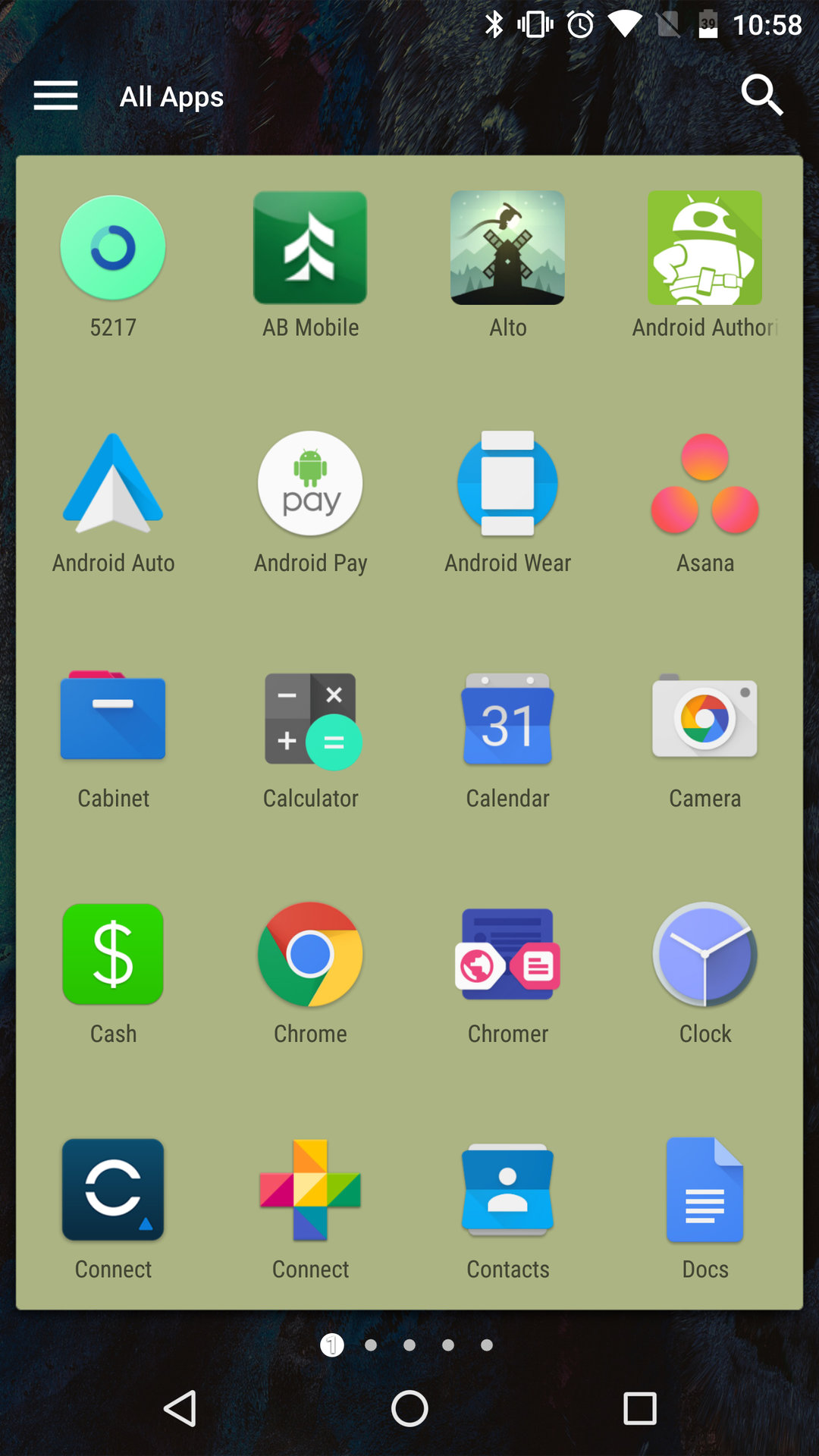Open Asana

click(x=704, y=484)
